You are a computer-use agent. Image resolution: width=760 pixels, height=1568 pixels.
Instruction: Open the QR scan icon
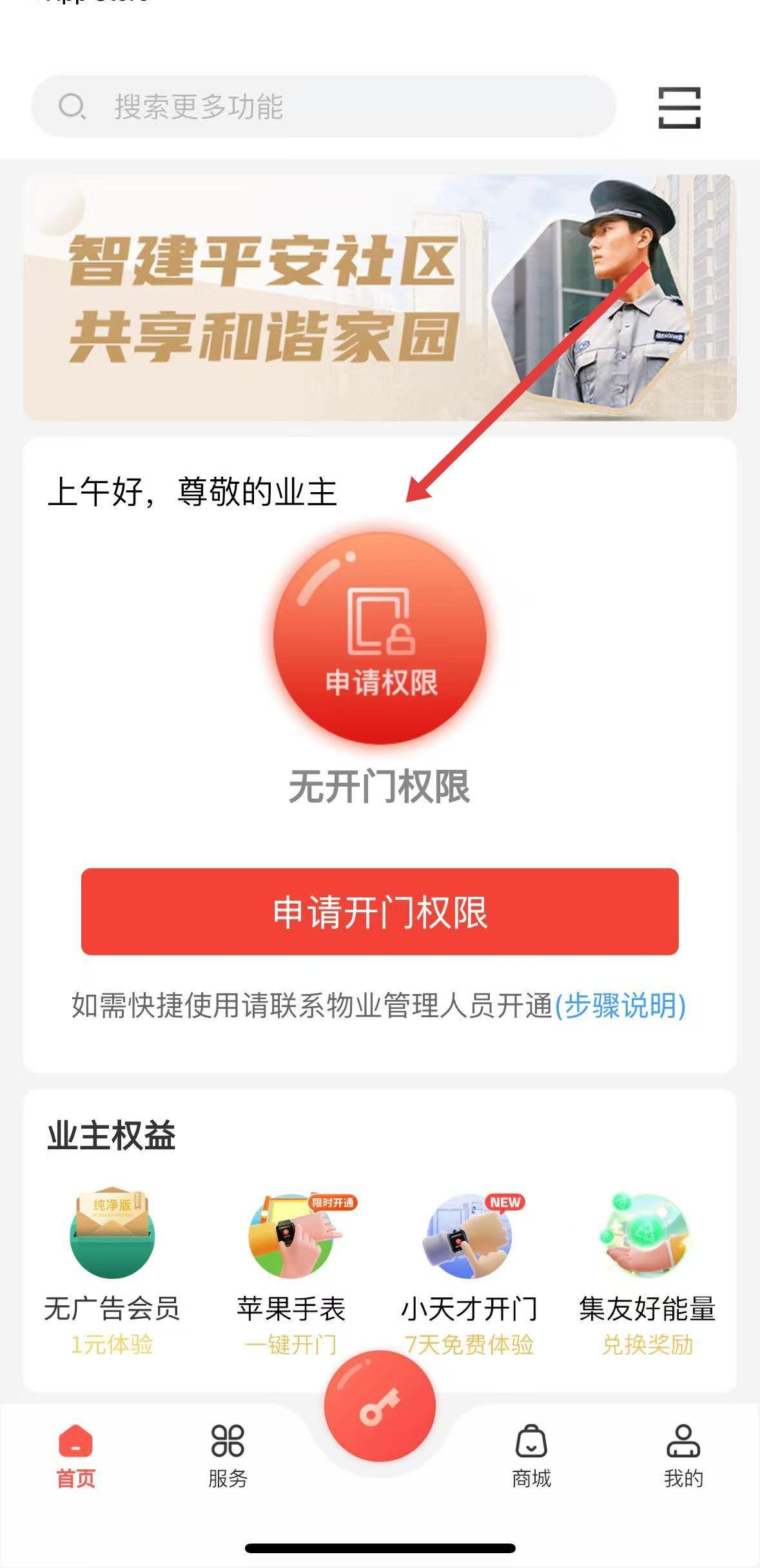click(x=679, y=108)
